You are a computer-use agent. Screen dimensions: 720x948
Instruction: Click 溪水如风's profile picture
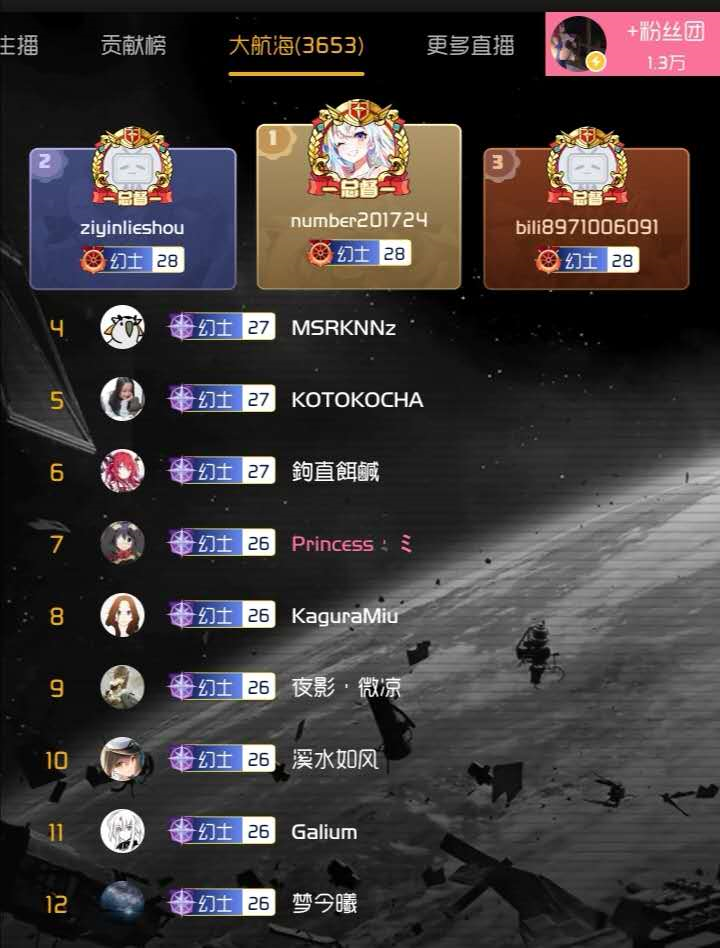tap(122, 759)
